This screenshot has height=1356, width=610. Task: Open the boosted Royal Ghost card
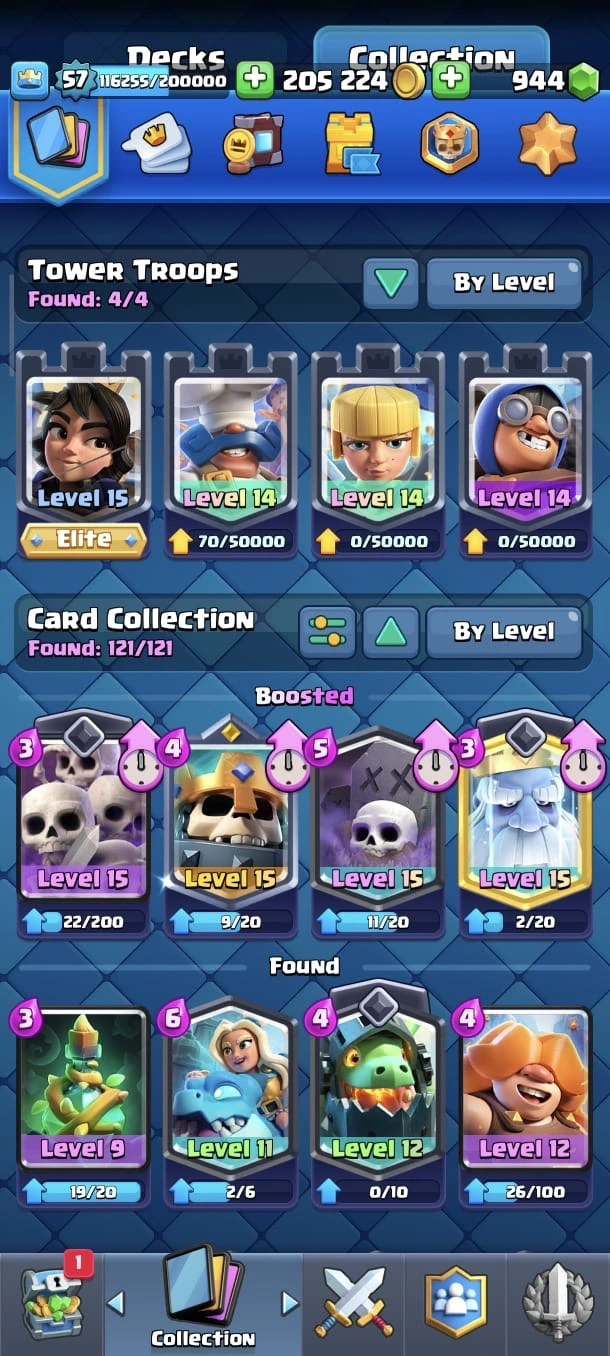coord(524,820)
